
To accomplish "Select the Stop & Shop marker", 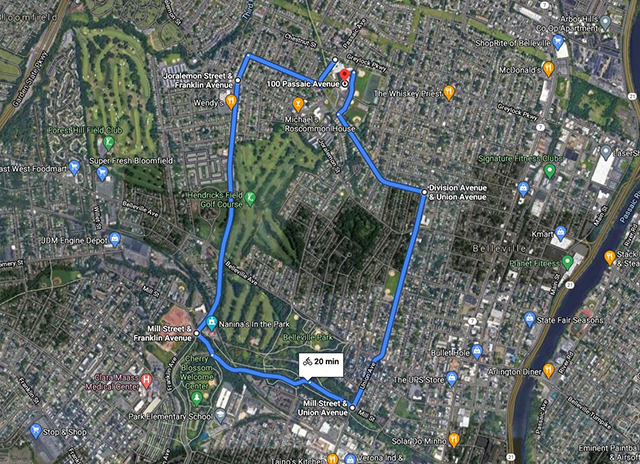I will [x=34, y=432].
